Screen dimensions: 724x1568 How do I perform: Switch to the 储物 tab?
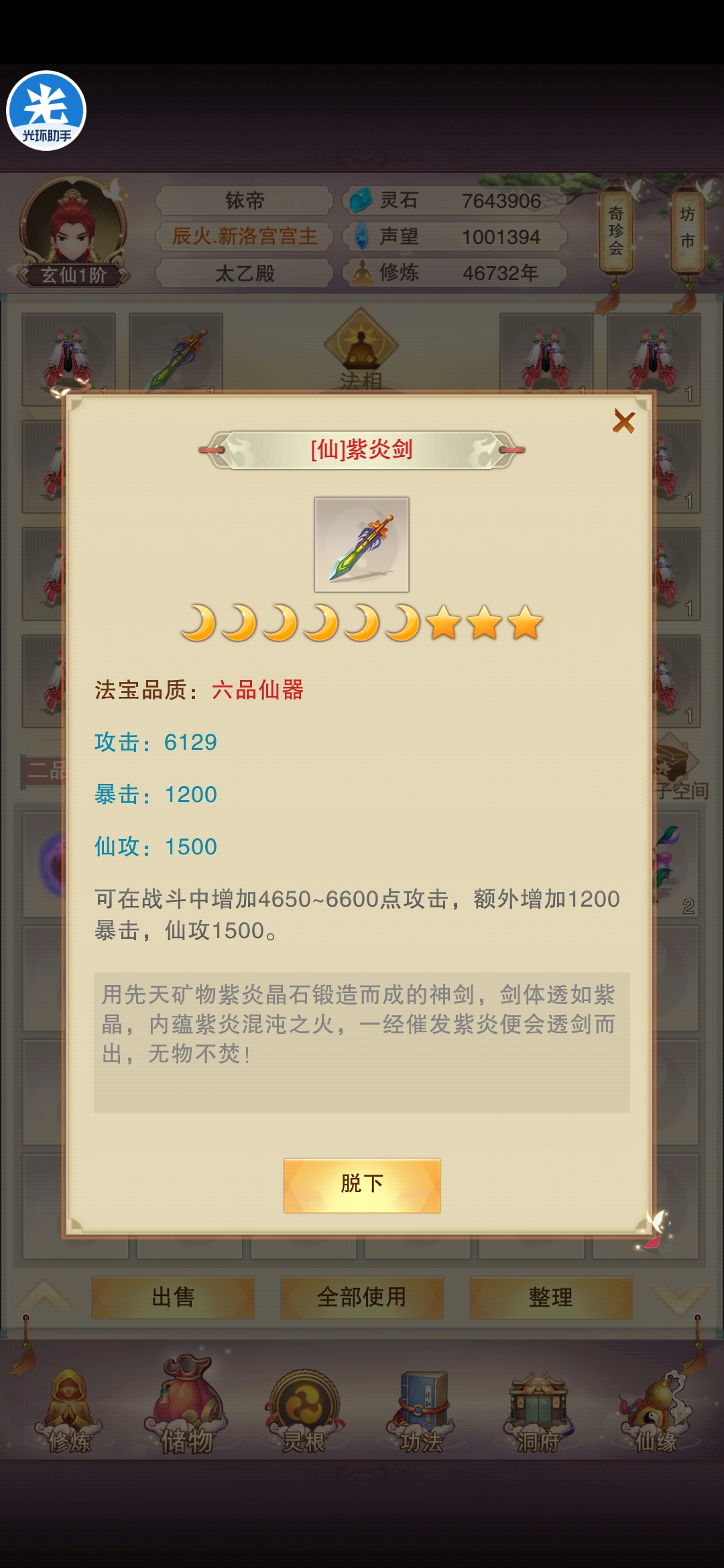[x=186, y=1409]
